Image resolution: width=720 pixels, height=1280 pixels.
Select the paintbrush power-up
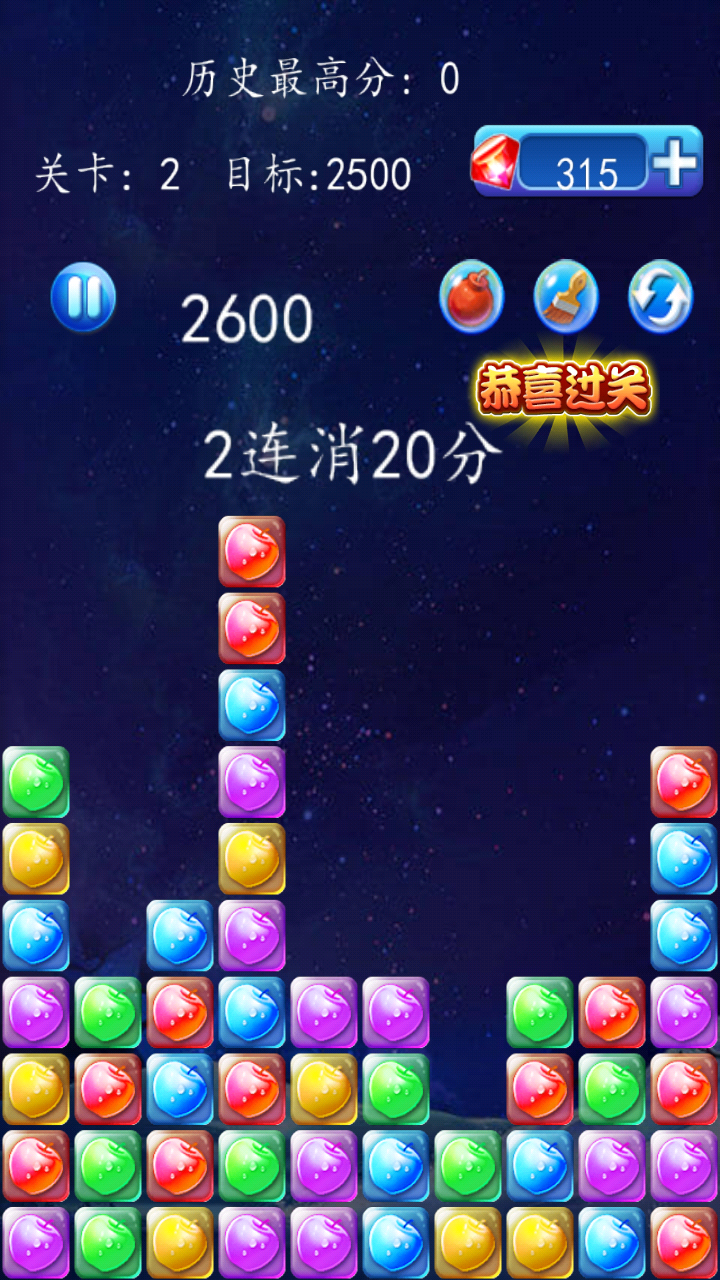(566, 297)
